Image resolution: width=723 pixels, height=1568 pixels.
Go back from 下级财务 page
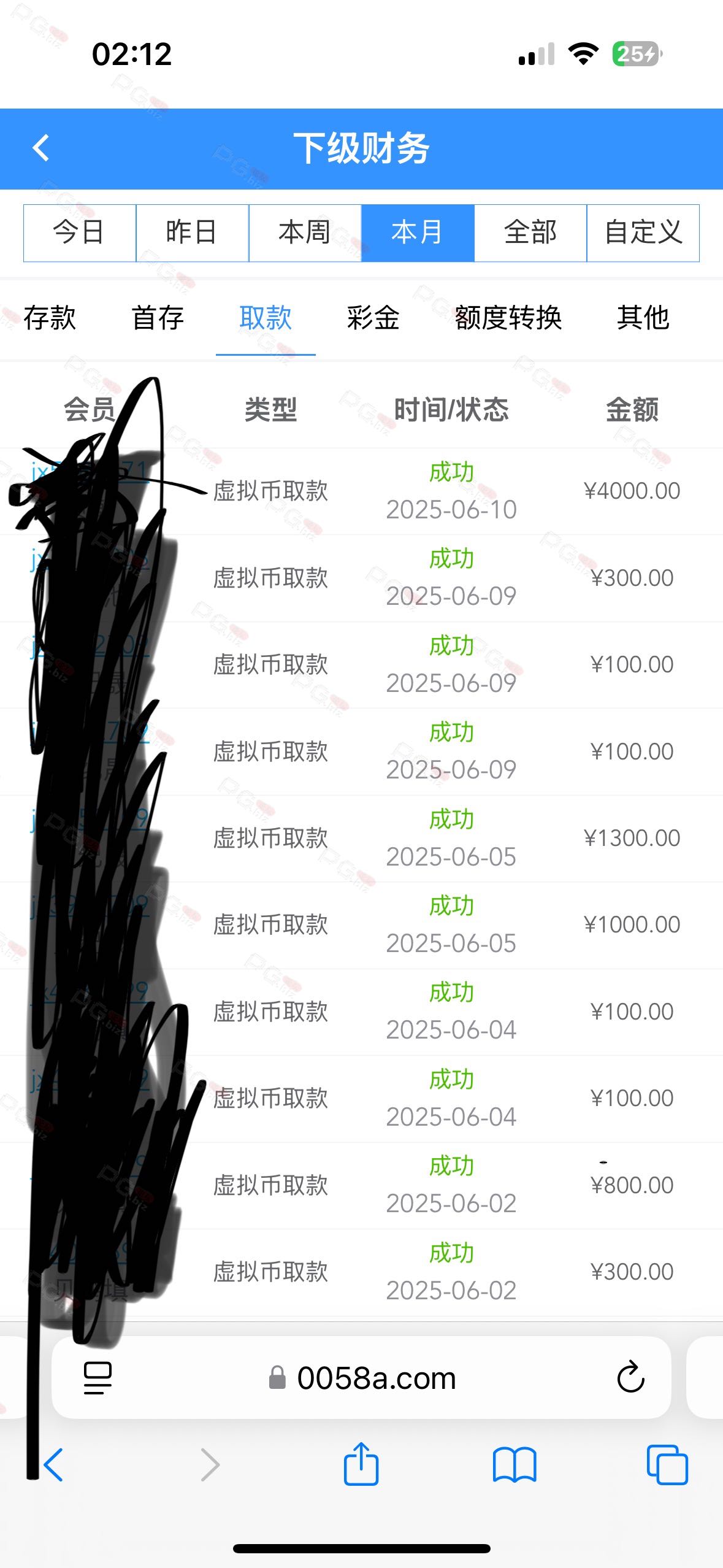point(41,148)
